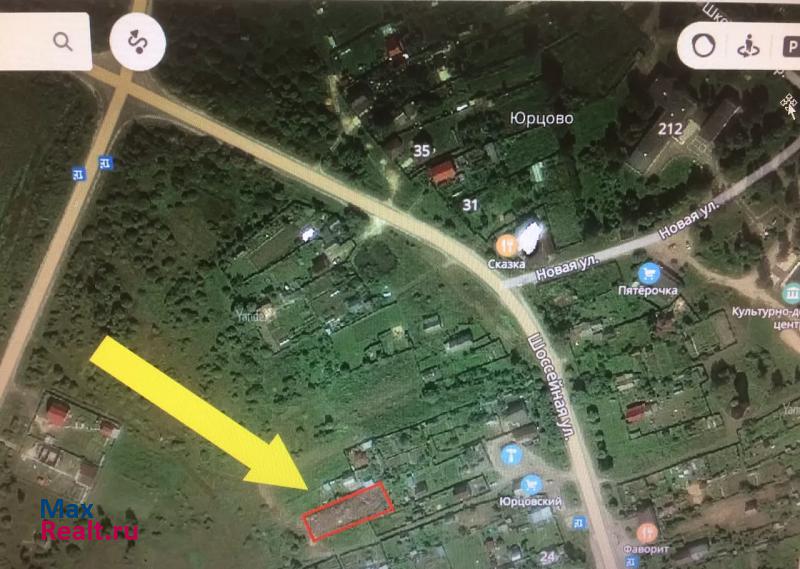This screenshot has width=800, height=569.
Task: Enable street panoramas layer
Action: coord(747,45)
